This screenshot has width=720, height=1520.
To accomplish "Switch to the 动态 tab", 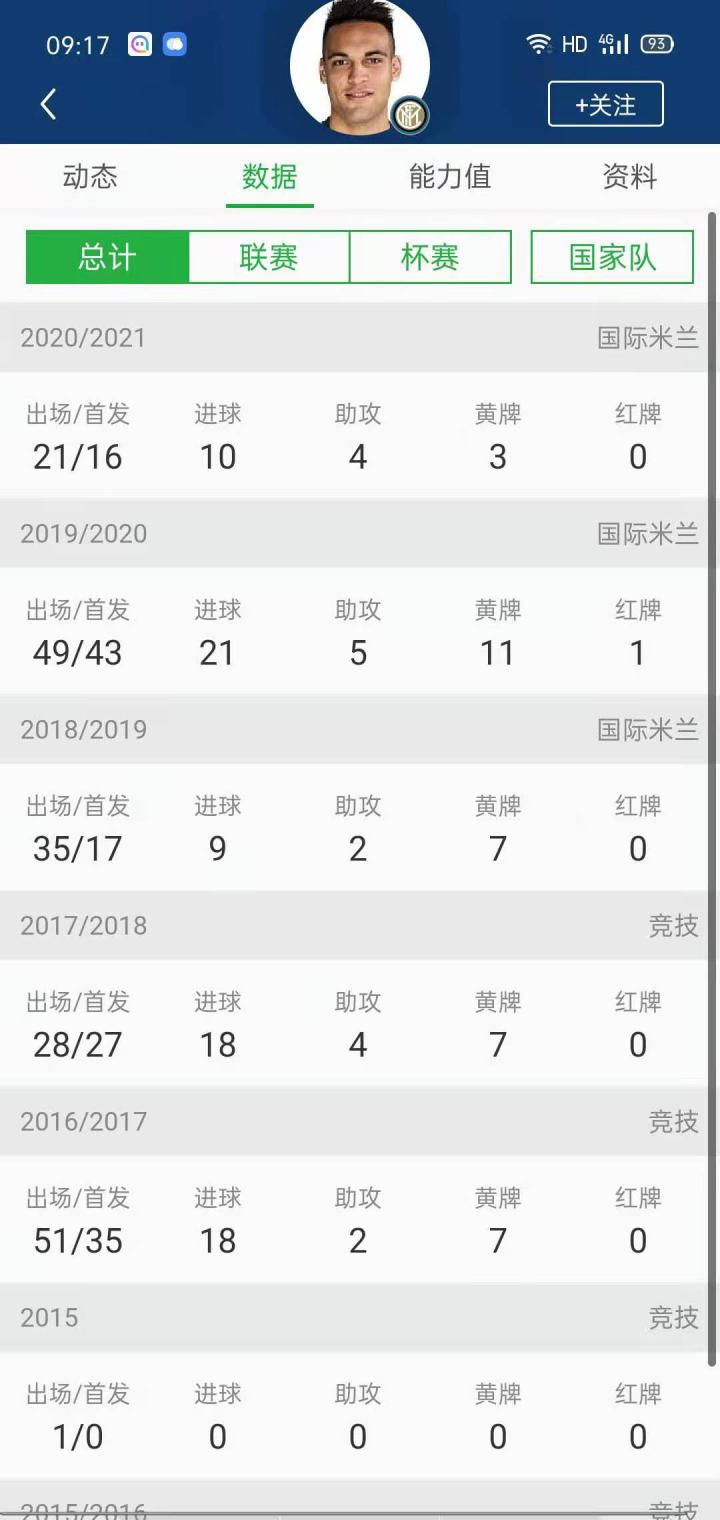I will pyautogui.click(x=90, y=177).
